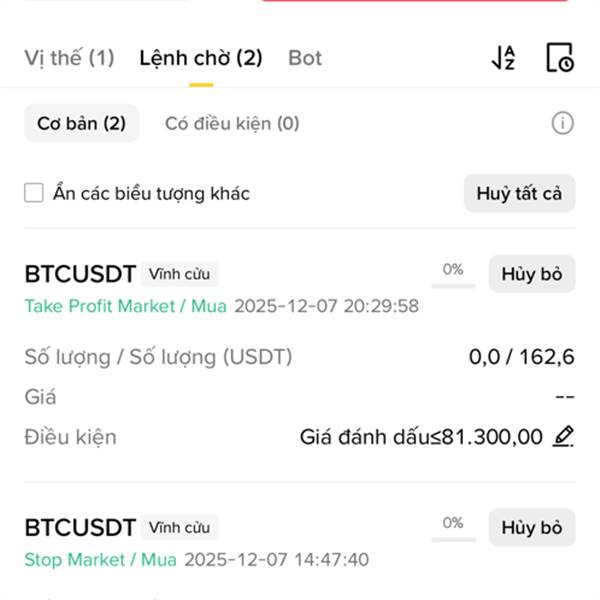Show Có điều kiện (0) orders
600x600 pixels.
pyautogui.click(x=232, y=124)
